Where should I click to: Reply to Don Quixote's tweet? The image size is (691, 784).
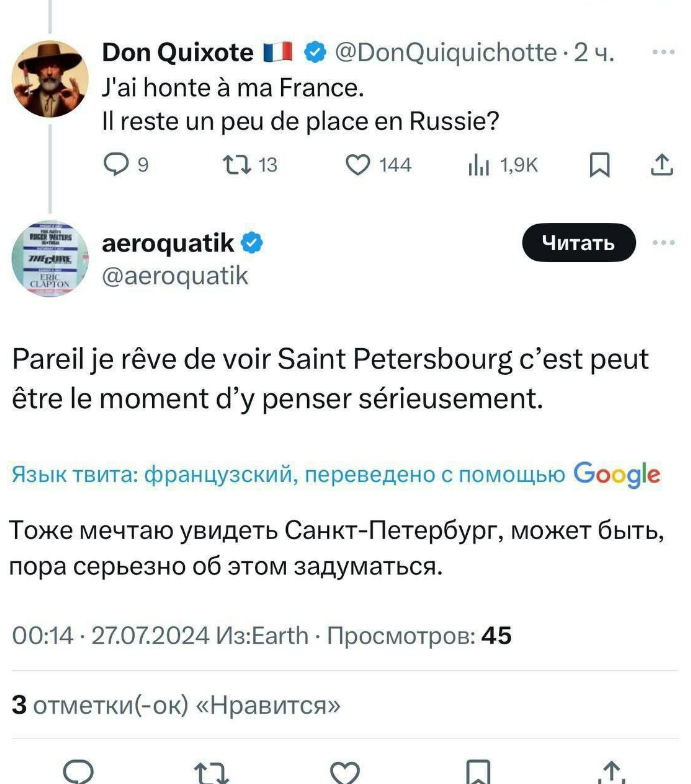click(x=116, y=165)
